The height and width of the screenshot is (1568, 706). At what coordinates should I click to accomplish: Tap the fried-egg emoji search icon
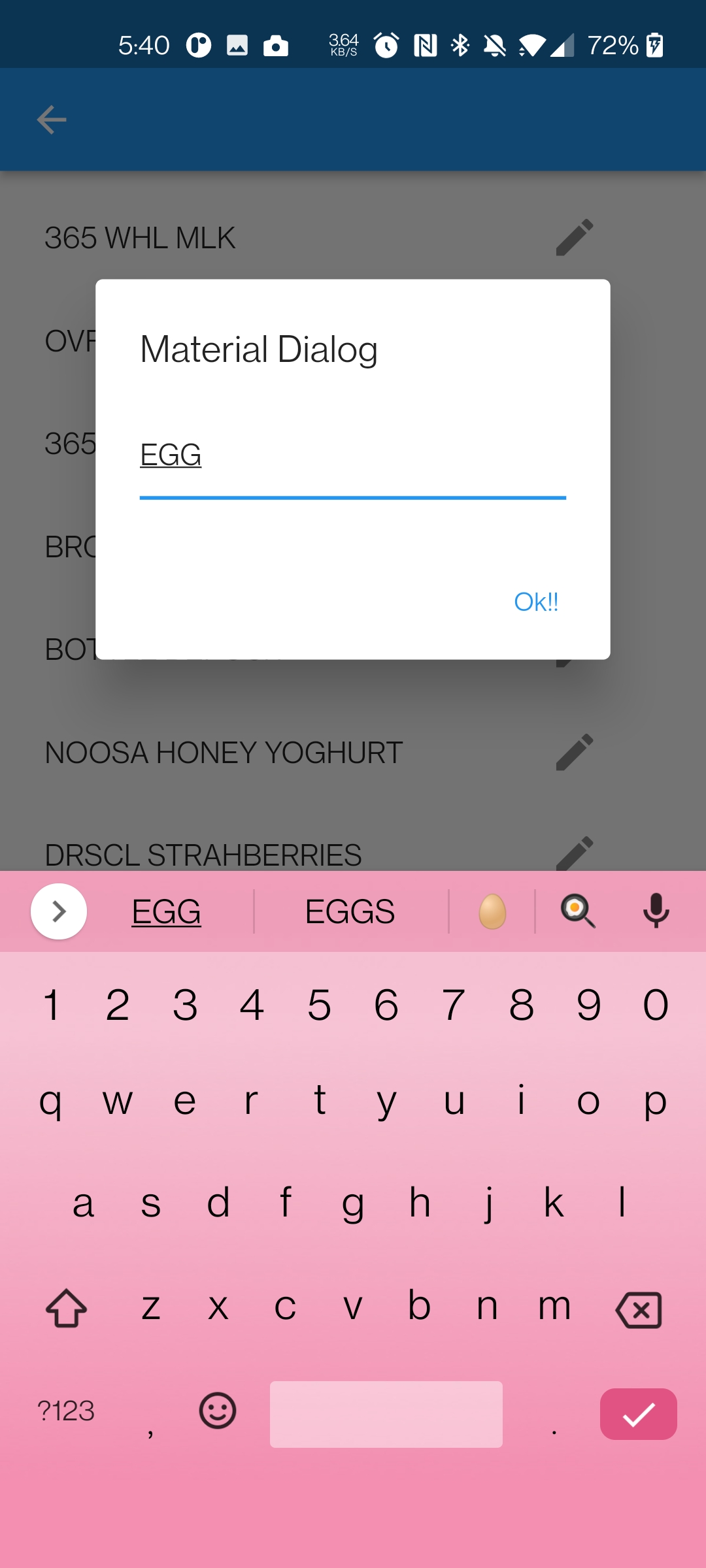(x=577, y=910)
